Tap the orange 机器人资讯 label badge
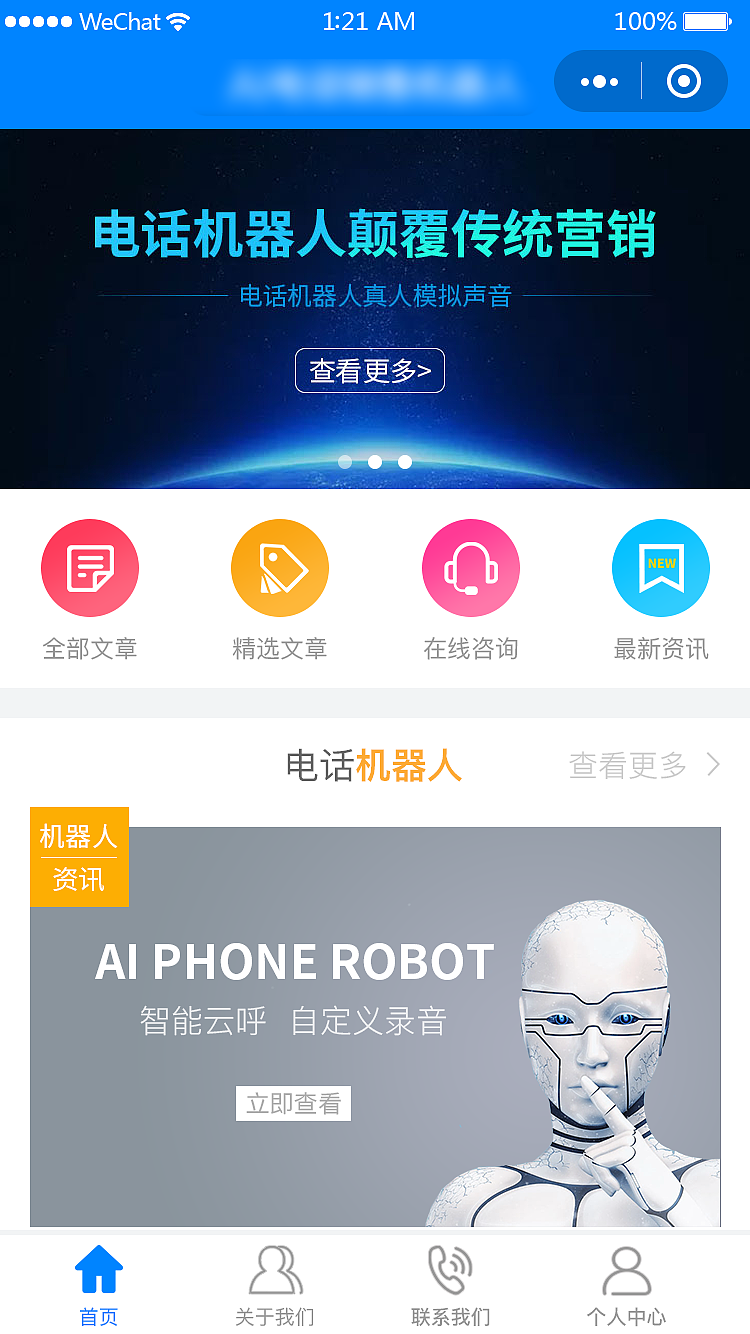This screenshot has height=1334, width=750. click(79, 857)
